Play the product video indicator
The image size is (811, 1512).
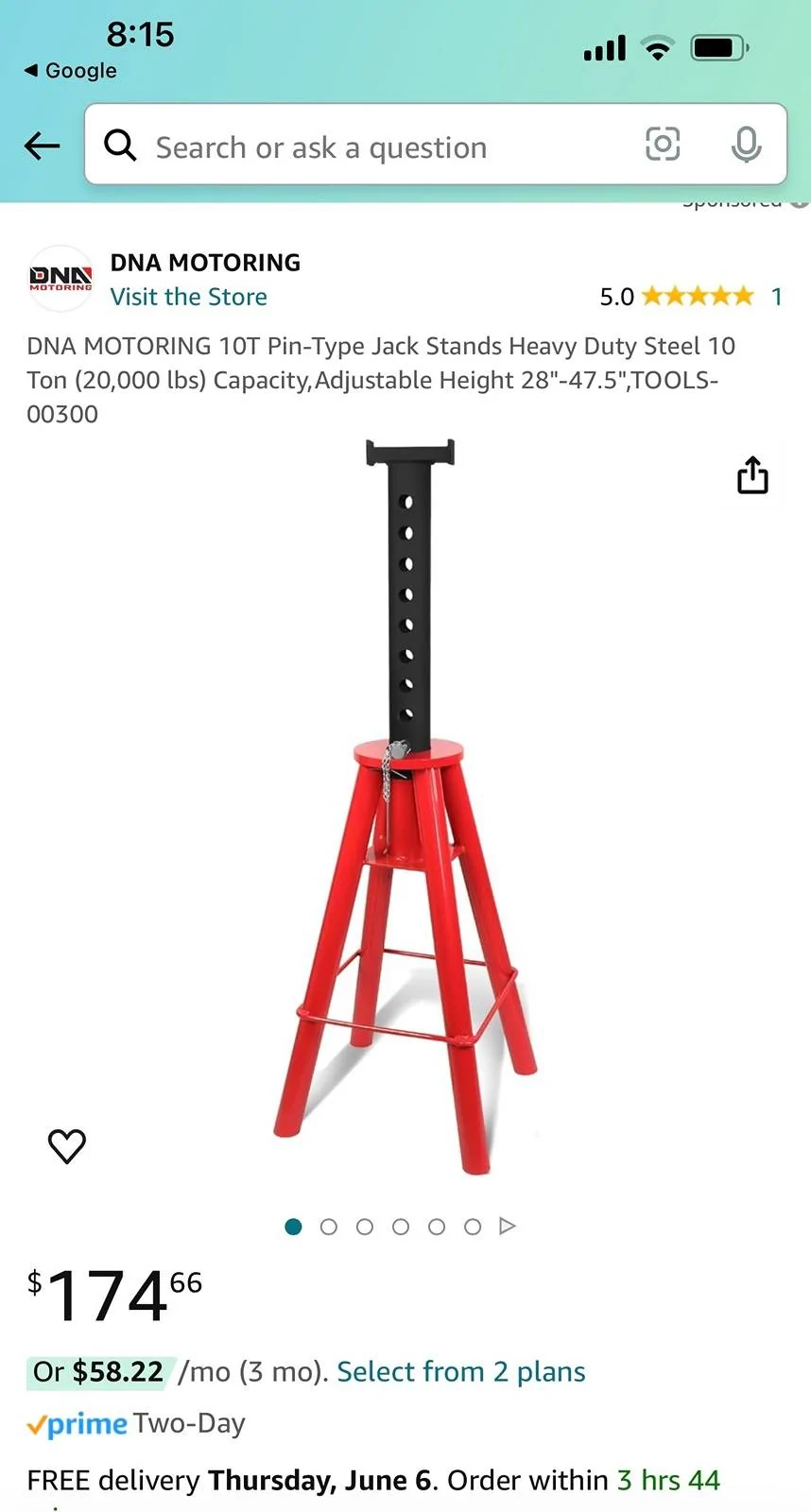pos(508,1226)
